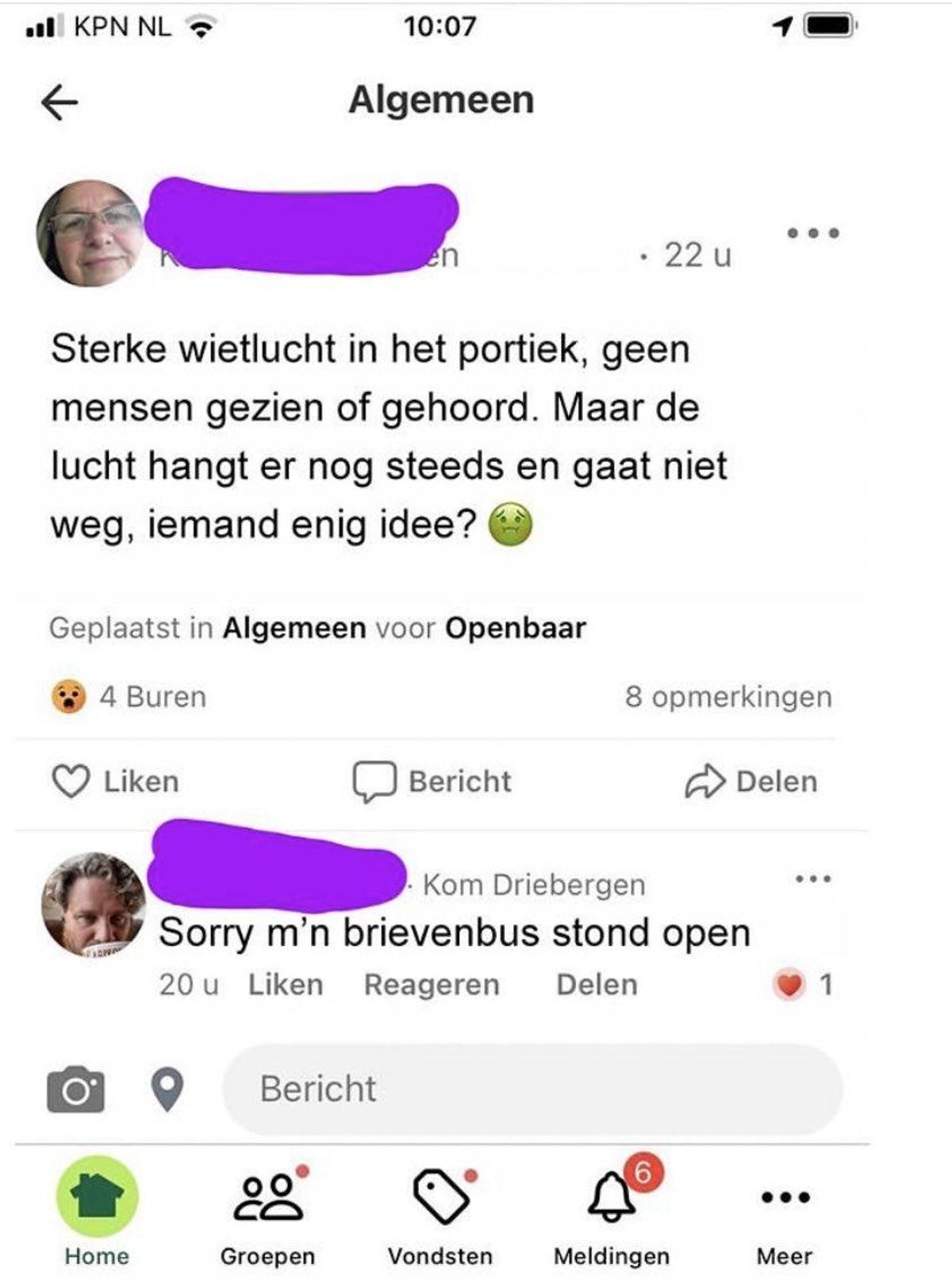952x1285 pixels.
Task: Tap the Bericht button under the post
Action: click(x=433, y=781)
